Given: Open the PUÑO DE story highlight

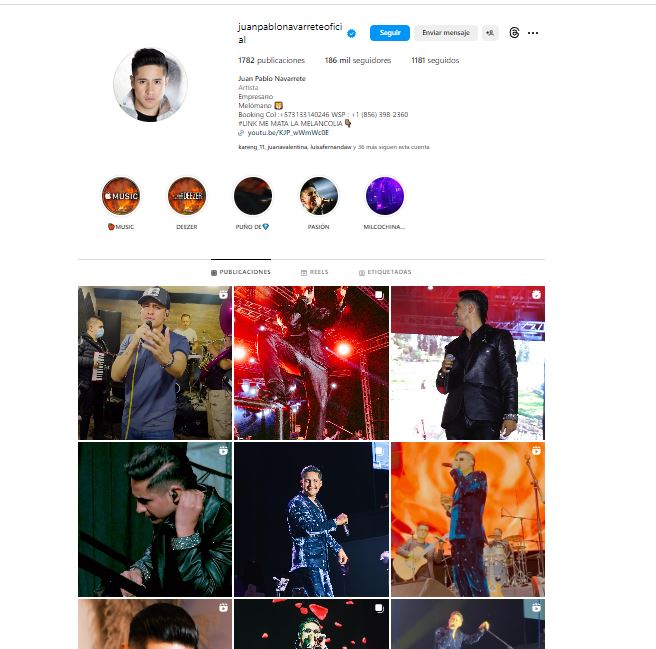Looking at the screenshot, I should click(x=253, y=196).
